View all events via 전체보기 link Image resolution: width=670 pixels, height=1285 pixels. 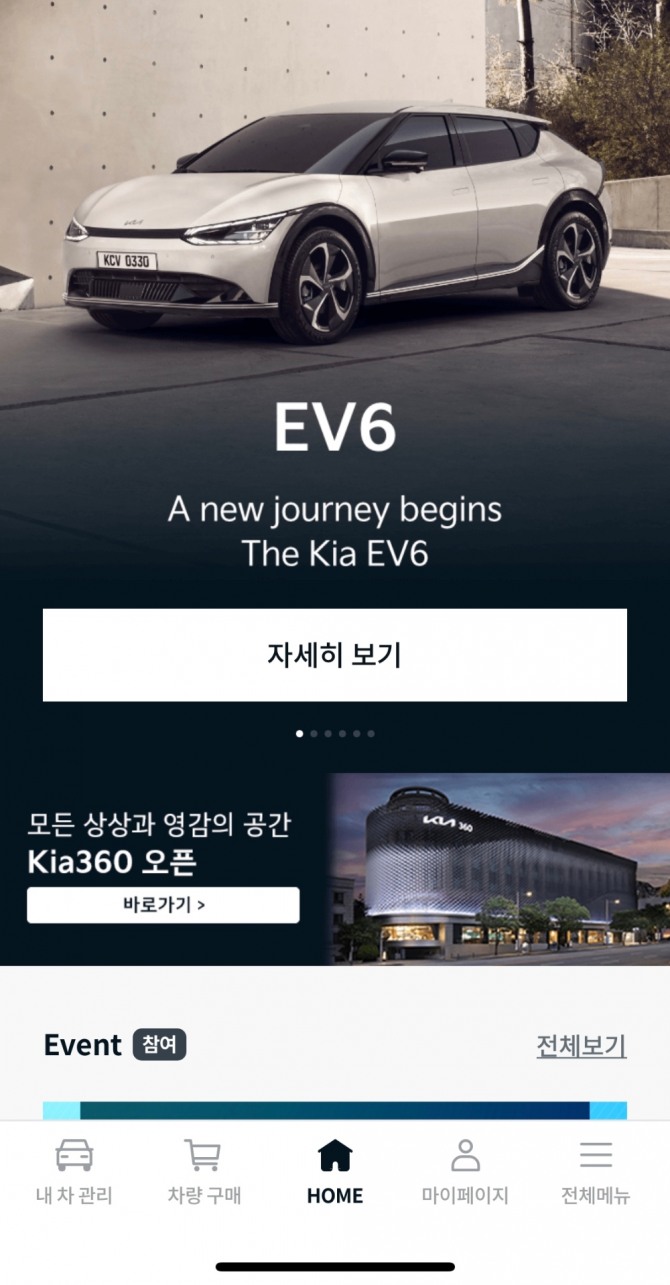pyautogui.click(x=581, y=1046)
